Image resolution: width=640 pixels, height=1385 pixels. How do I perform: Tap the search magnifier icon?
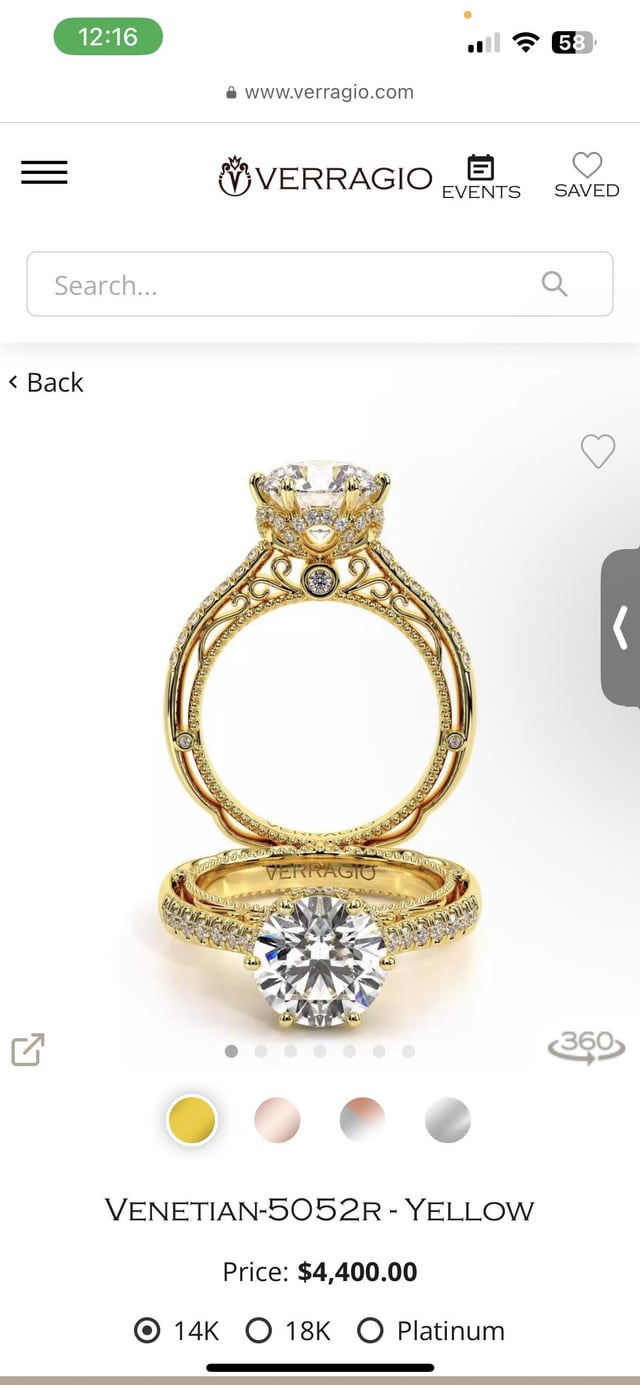coord(554,284)
